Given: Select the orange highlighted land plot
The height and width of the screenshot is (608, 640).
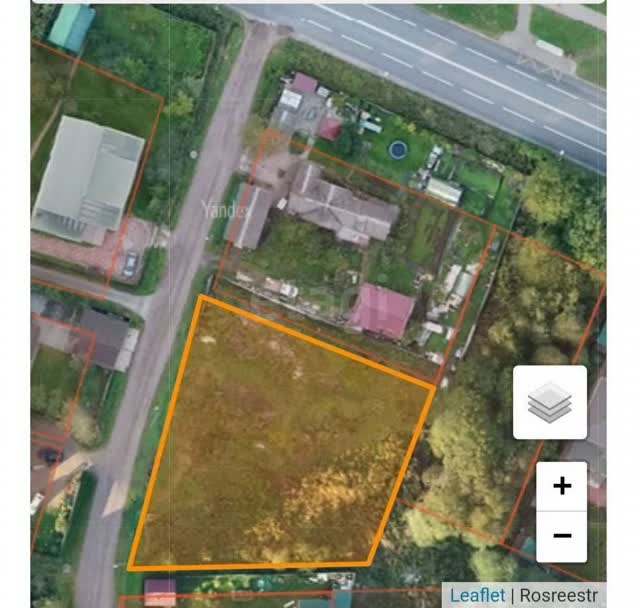Looking at the screenshot, I should click(278, 441).
